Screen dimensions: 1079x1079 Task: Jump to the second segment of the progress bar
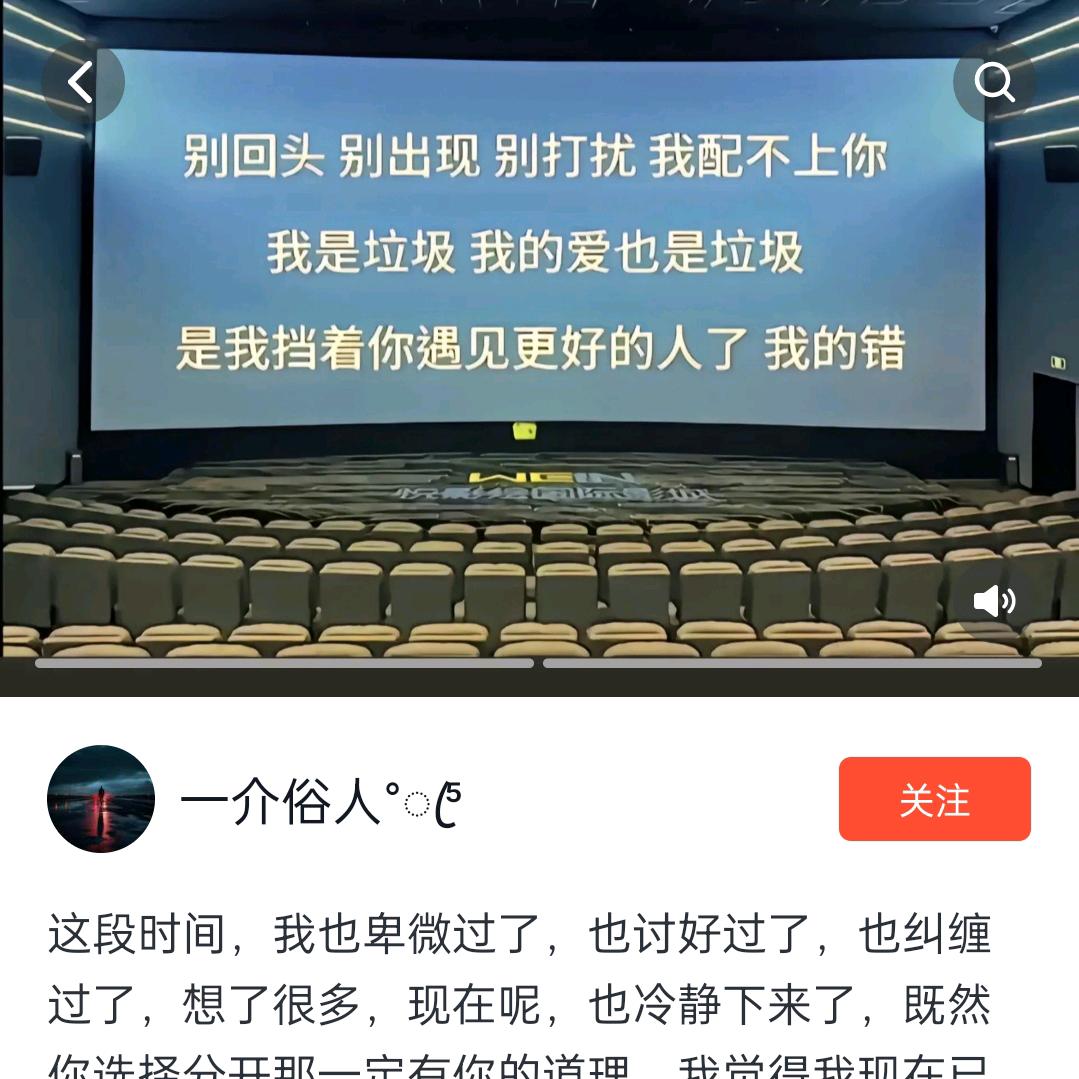[x=792, y=663]
